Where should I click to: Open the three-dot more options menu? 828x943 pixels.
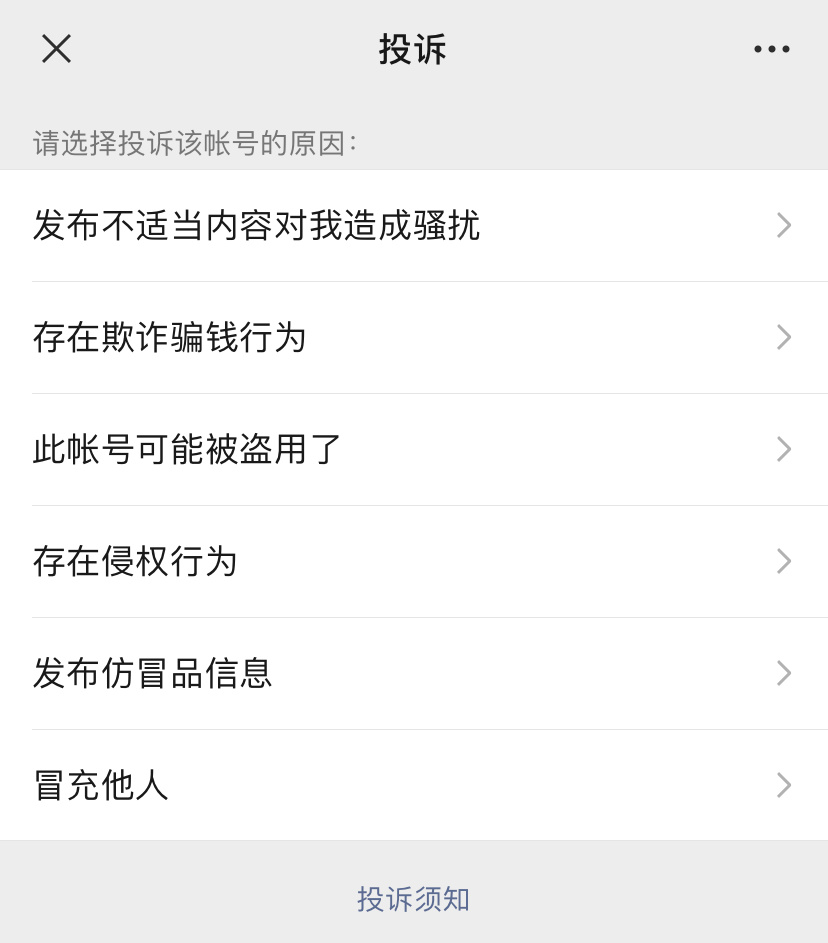771,48
